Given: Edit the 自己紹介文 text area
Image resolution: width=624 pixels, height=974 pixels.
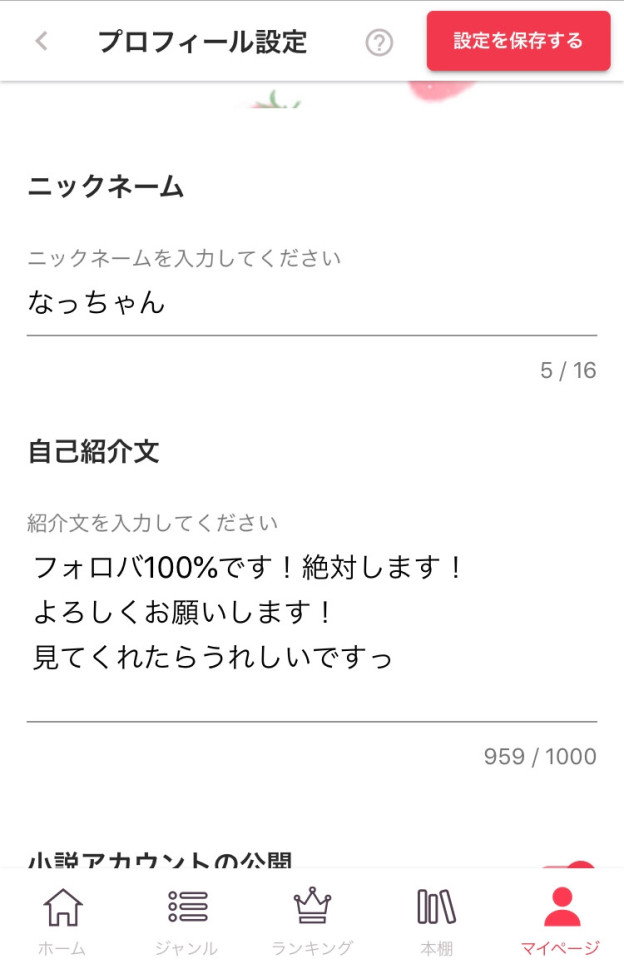Looking at the screenshot, I should coord(311,612).
